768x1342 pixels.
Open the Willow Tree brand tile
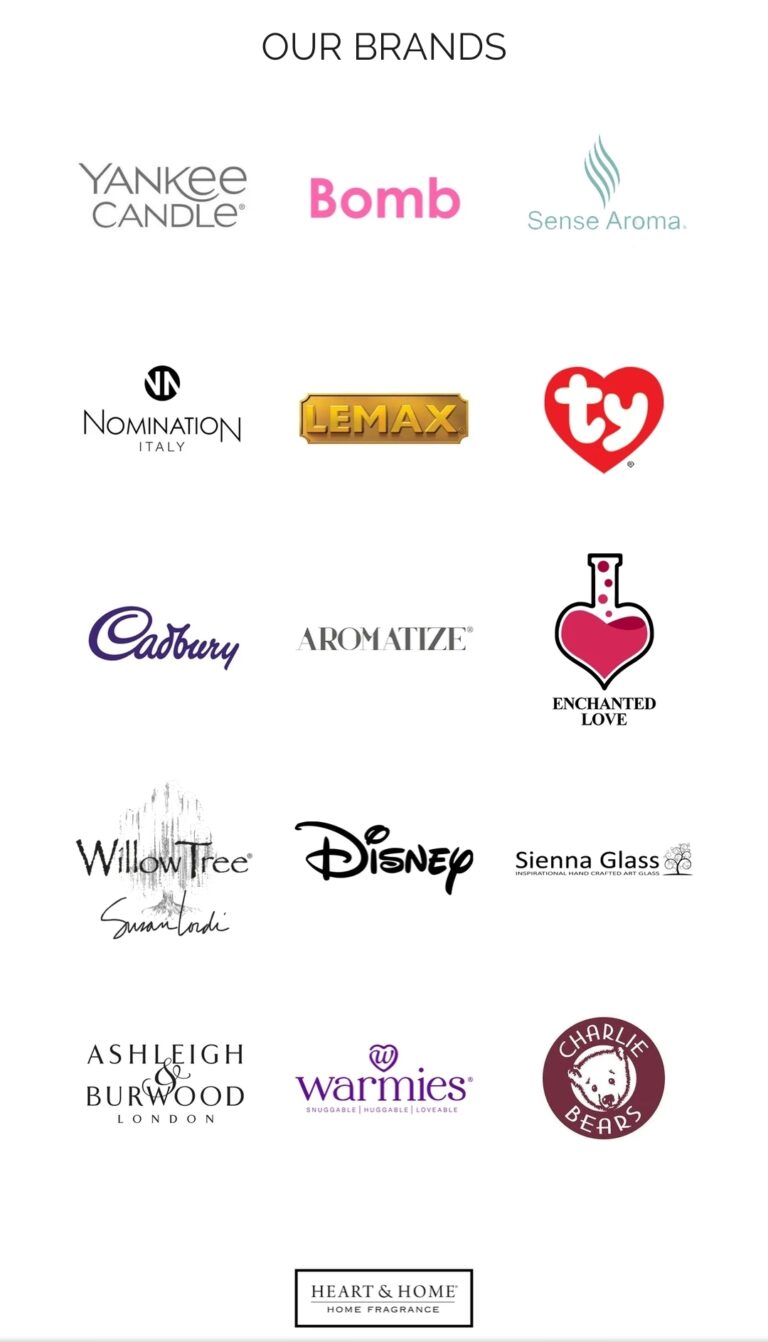tap(163, 860)
